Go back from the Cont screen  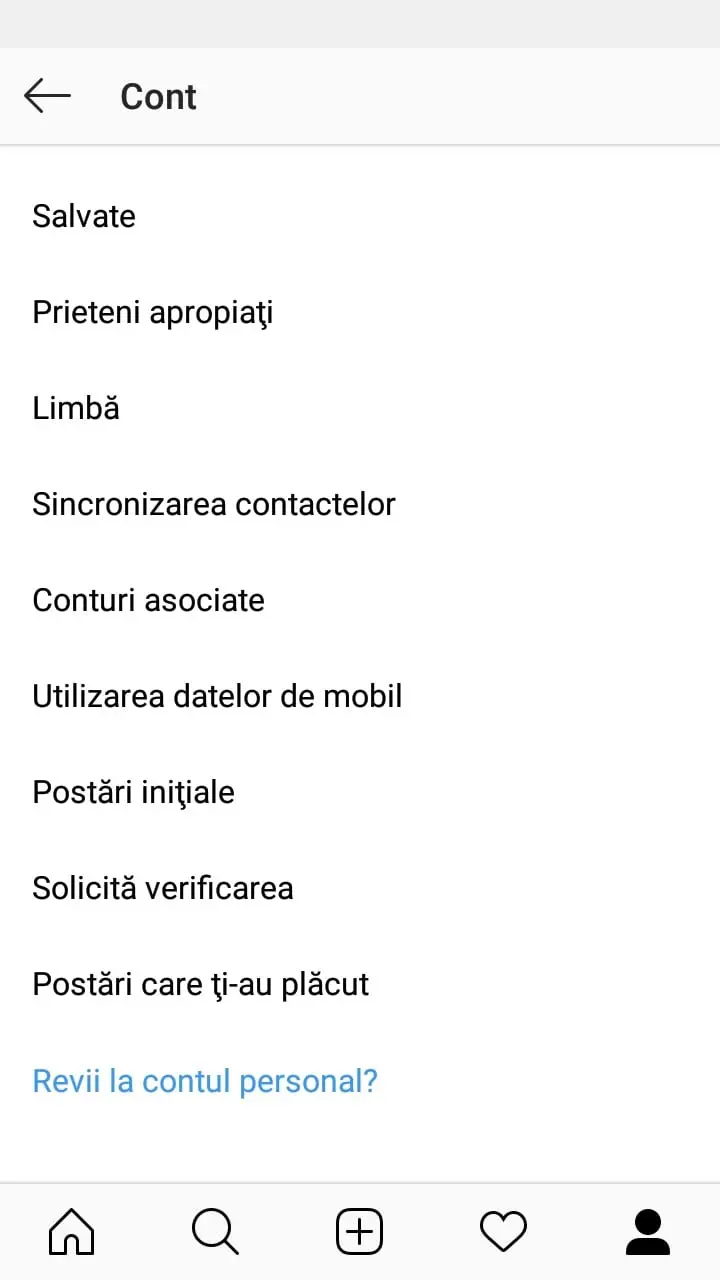[x=47, y=96]
